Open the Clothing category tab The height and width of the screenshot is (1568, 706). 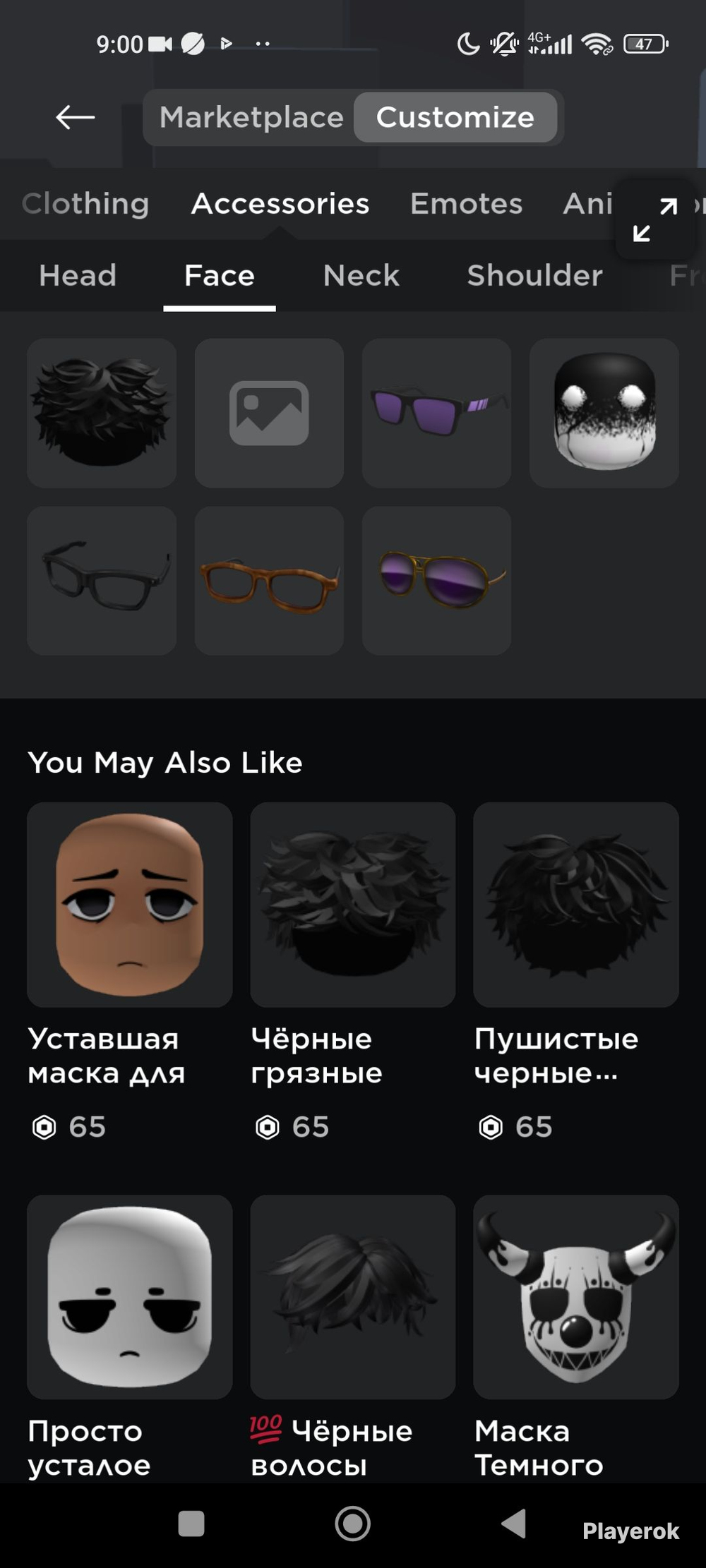pyautogui.click(x=85, y=204)
